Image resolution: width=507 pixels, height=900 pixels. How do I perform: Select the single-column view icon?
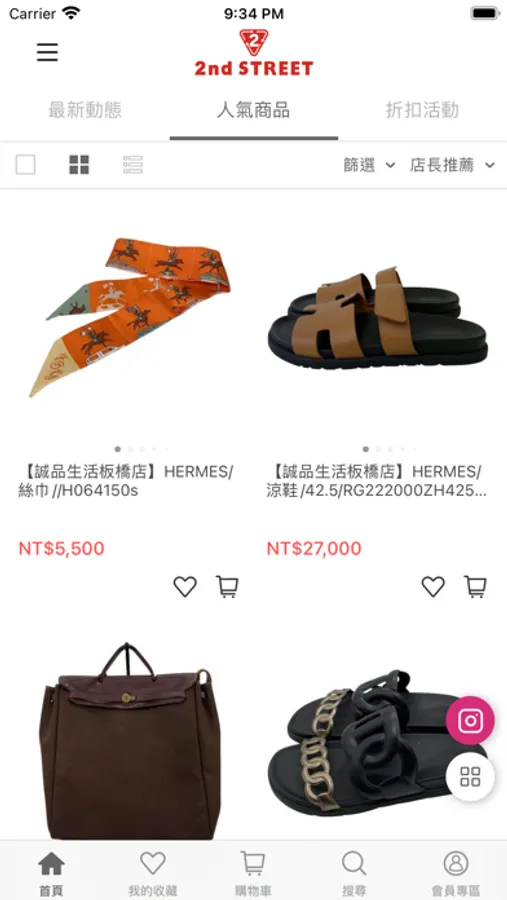[25, 165]
